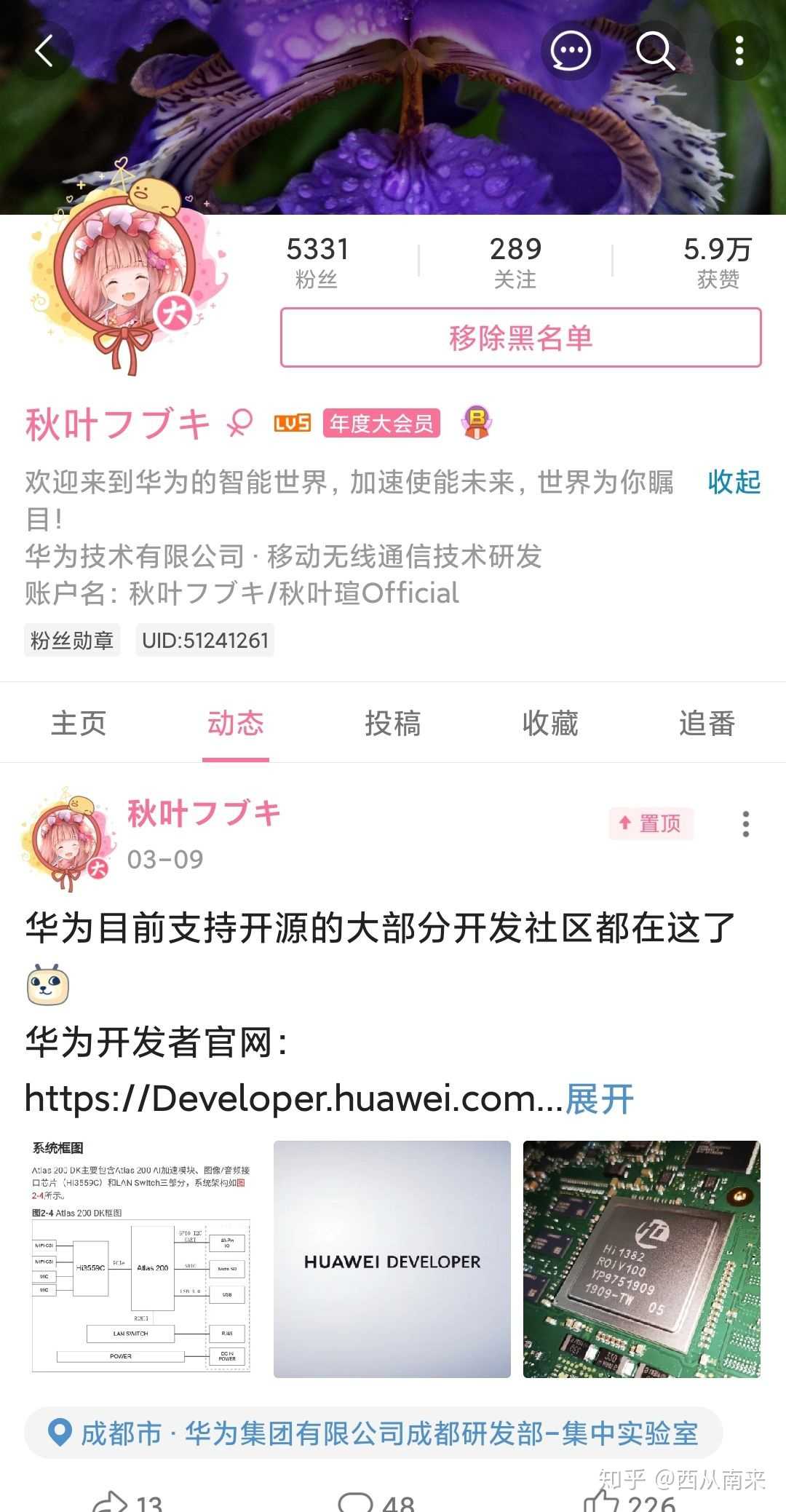Open the private message chat icon
This screenshot has height=1512, width=786.
(x=570, y=51)
